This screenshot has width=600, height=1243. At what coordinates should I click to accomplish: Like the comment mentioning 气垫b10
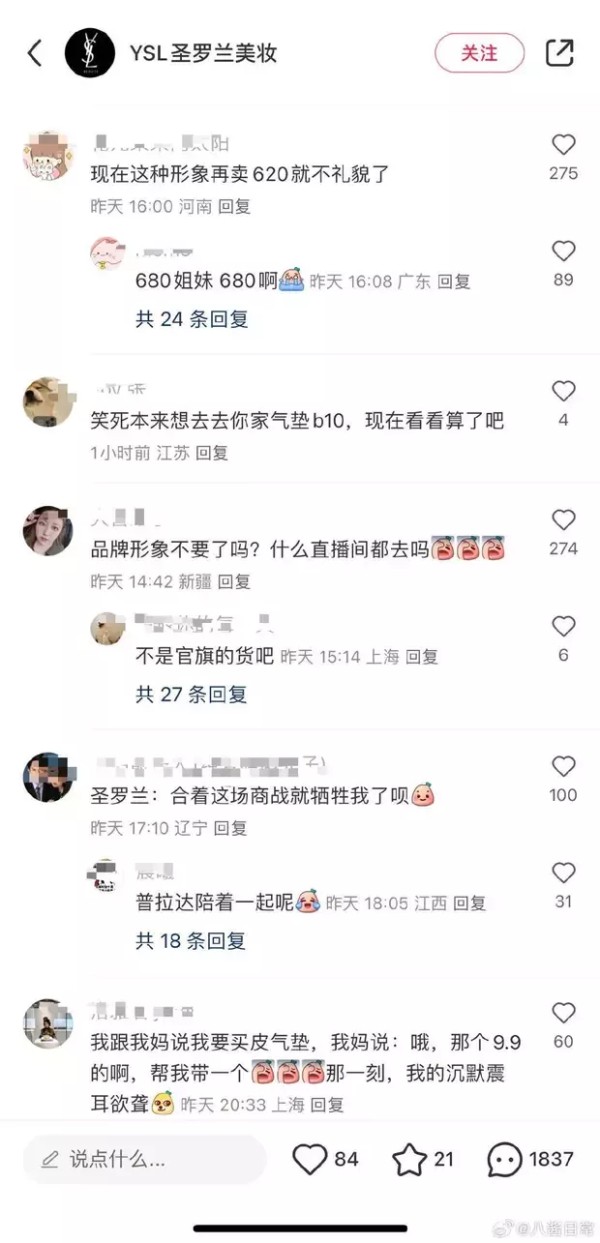click(x=563, y=391)
